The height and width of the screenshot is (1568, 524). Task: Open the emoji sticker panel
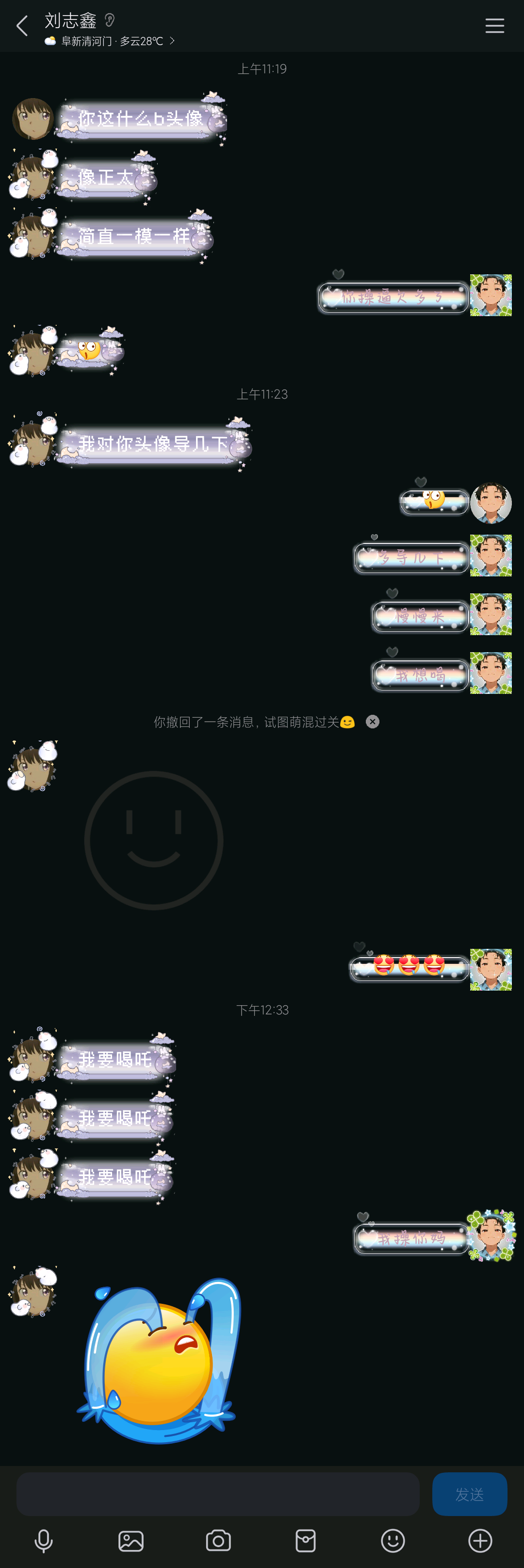(393, 1541)
